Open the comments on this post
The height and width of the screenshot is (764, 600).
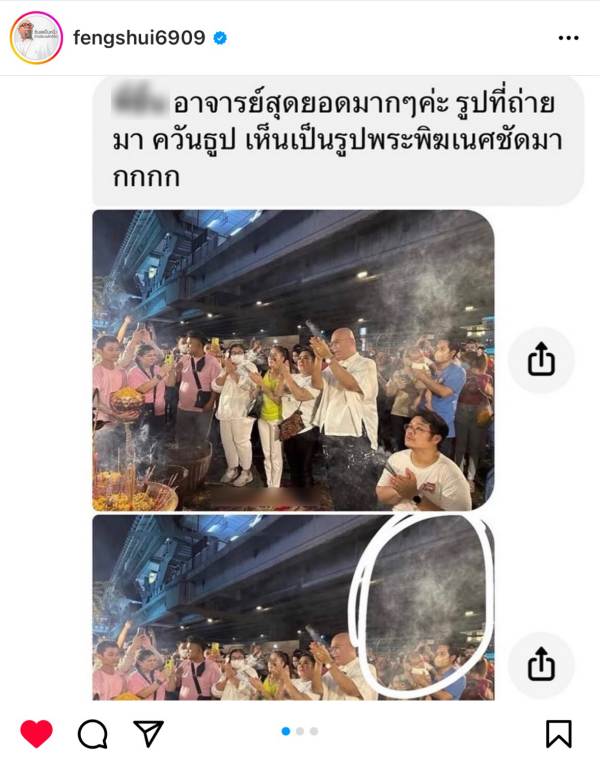92,734
